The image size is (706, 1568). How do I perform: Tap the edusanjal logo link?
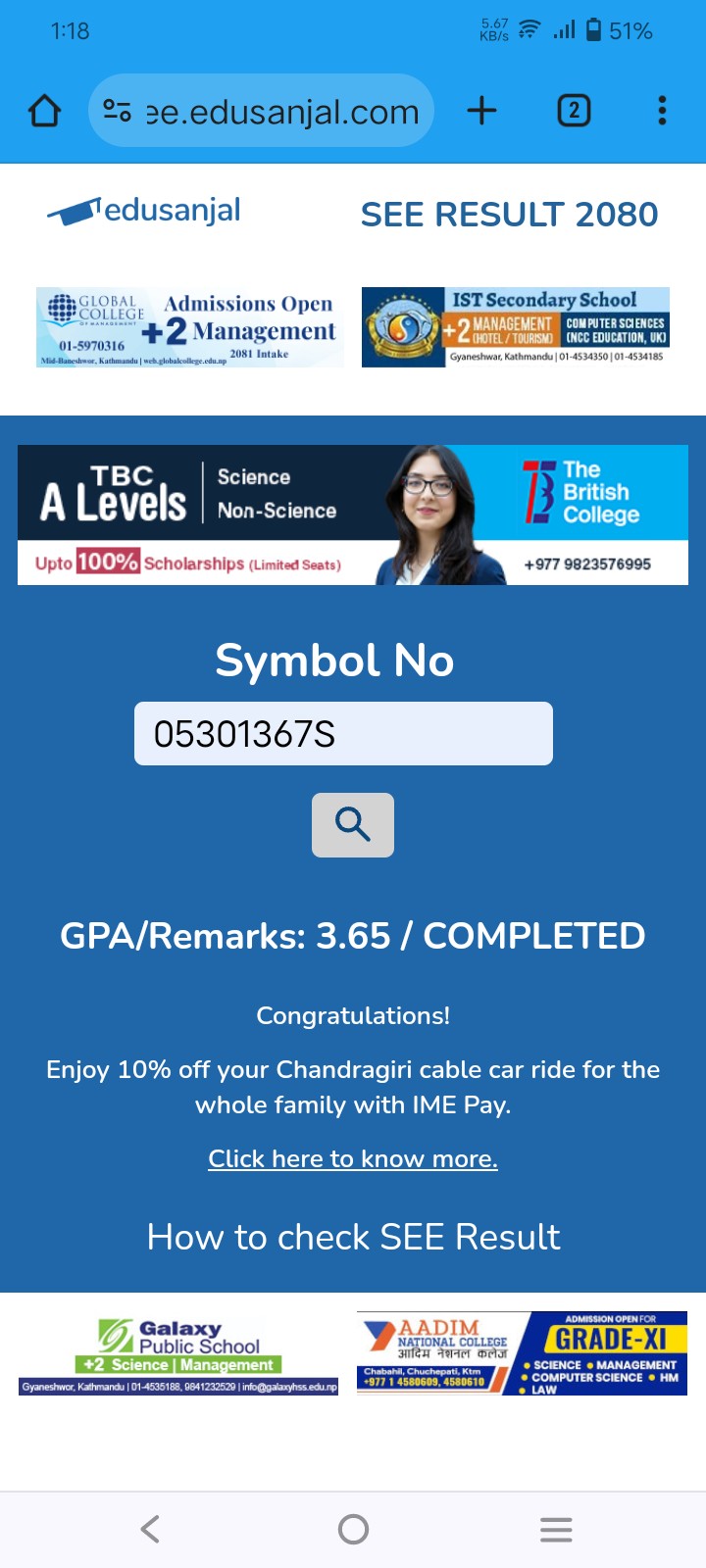point(145,211)
